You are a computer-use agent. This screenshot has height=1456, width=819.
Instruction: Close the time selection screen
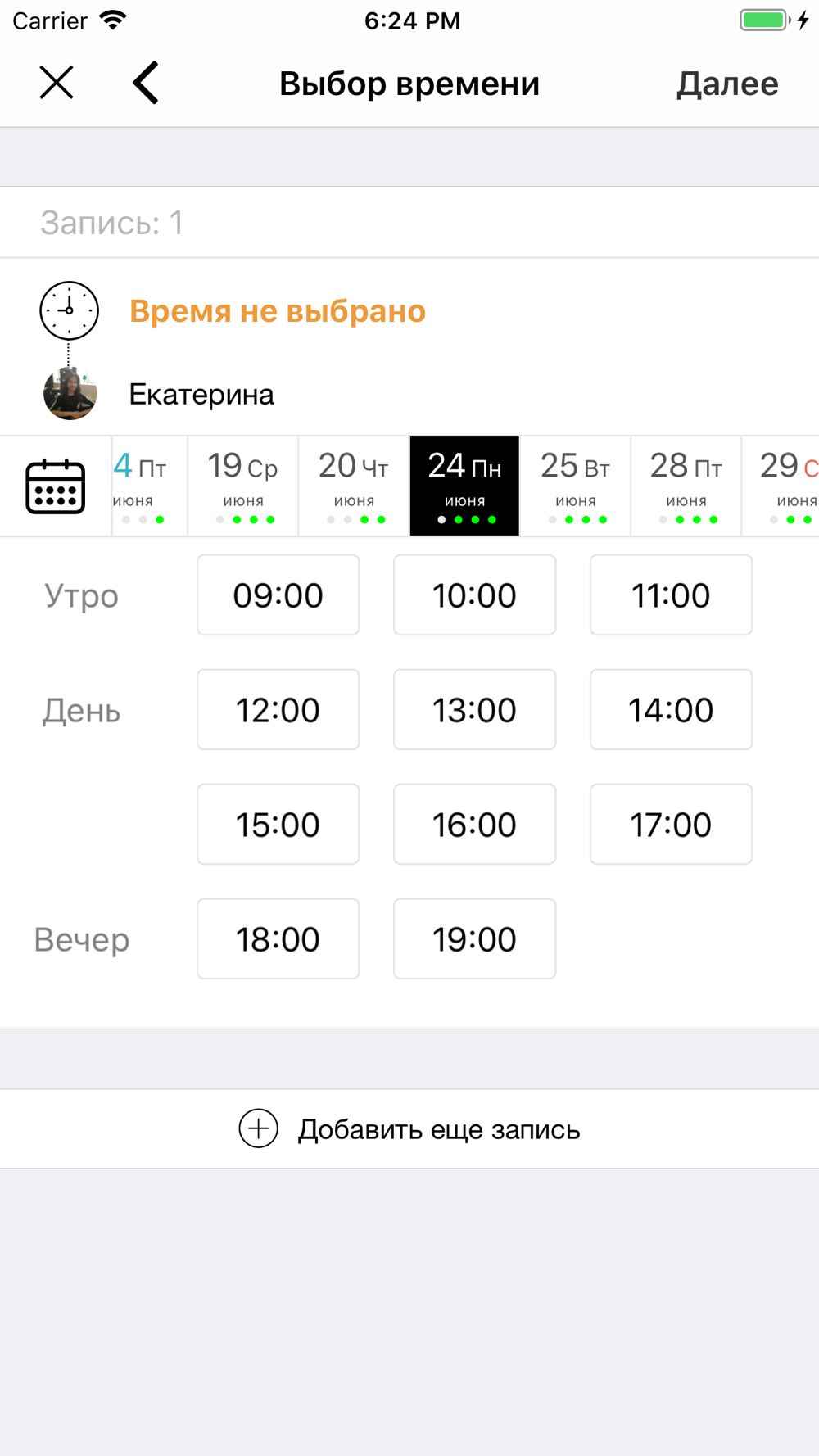[57, 83]
